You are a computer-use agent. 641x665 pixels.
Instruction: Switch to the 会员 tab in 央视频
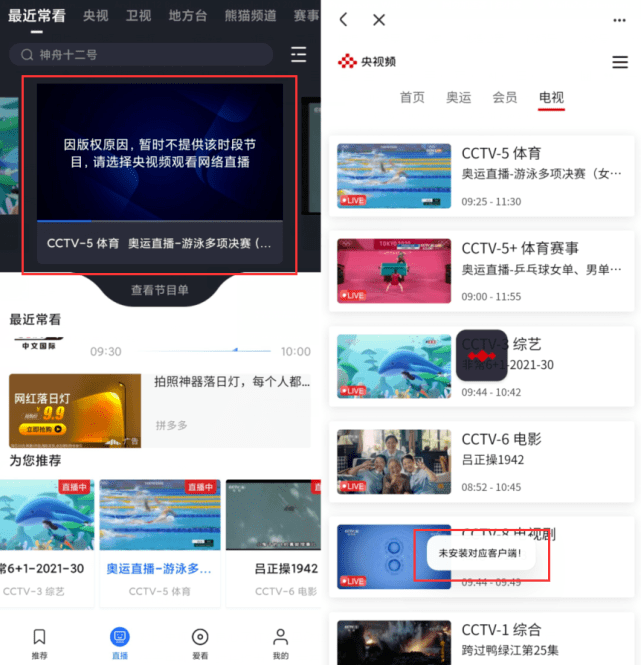[505, 97]
